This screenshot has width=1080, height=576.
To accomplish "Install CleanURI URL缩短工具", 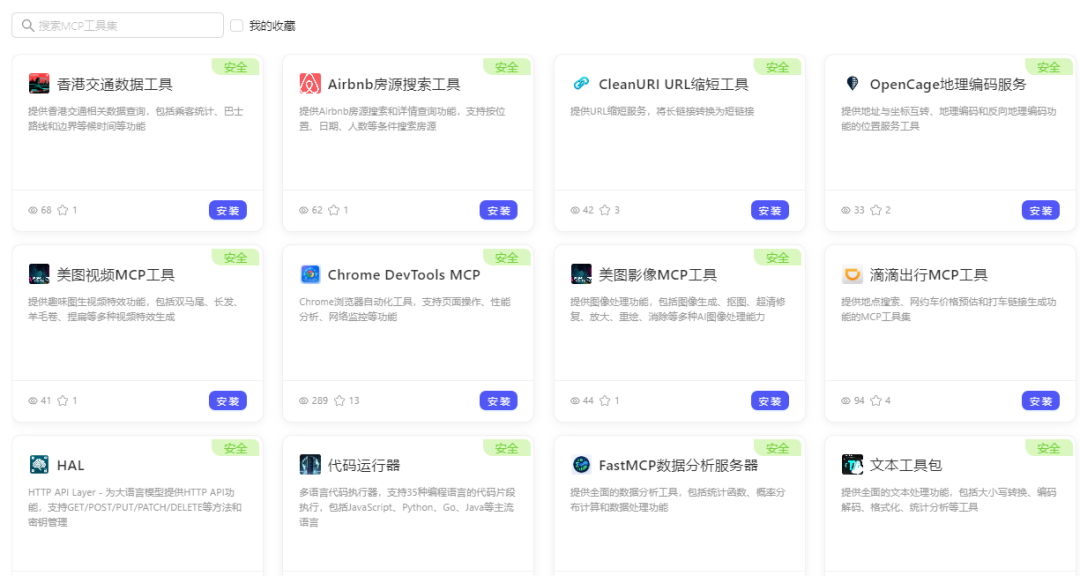I will tap(769, 210).
